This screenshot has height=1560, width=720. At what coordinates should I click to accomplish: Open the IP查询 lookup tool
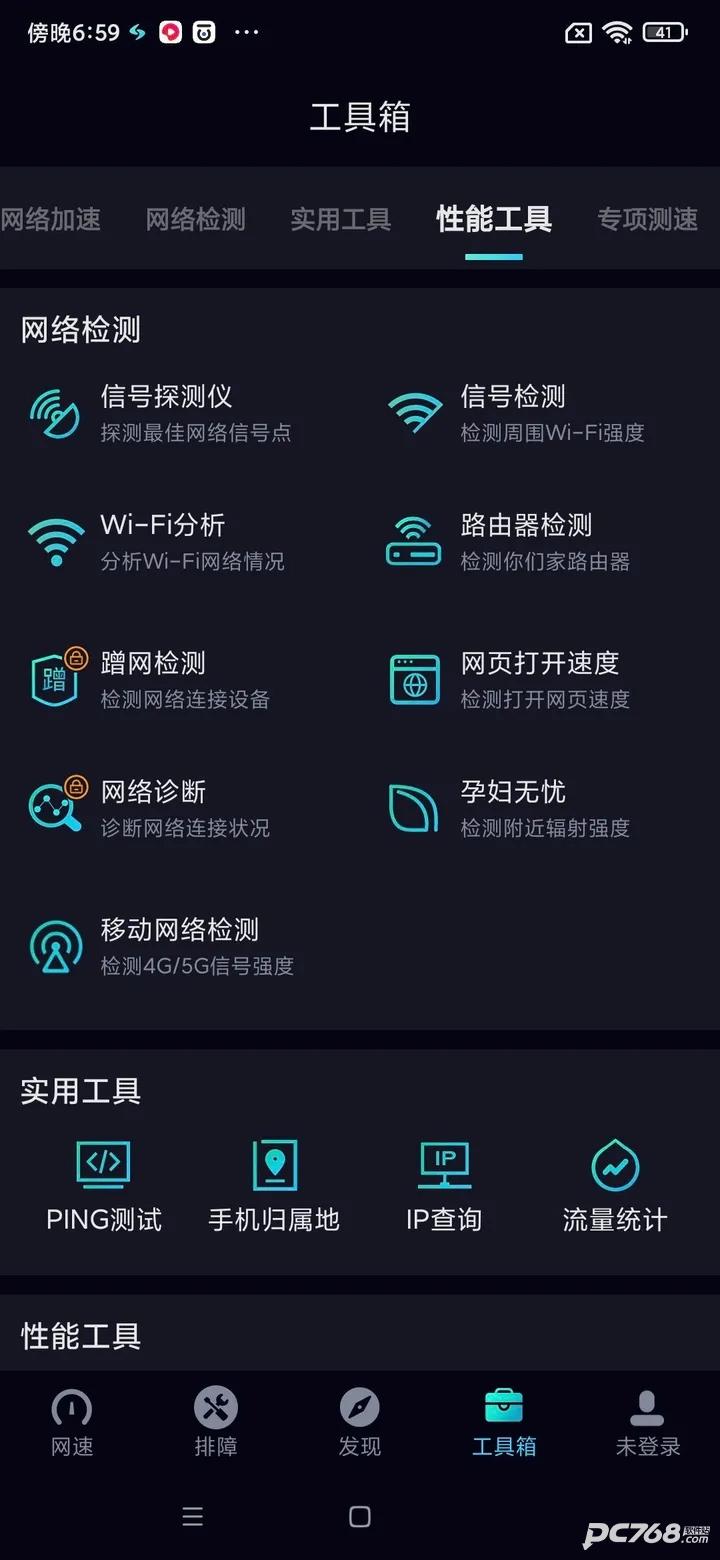pos(443,1186)
